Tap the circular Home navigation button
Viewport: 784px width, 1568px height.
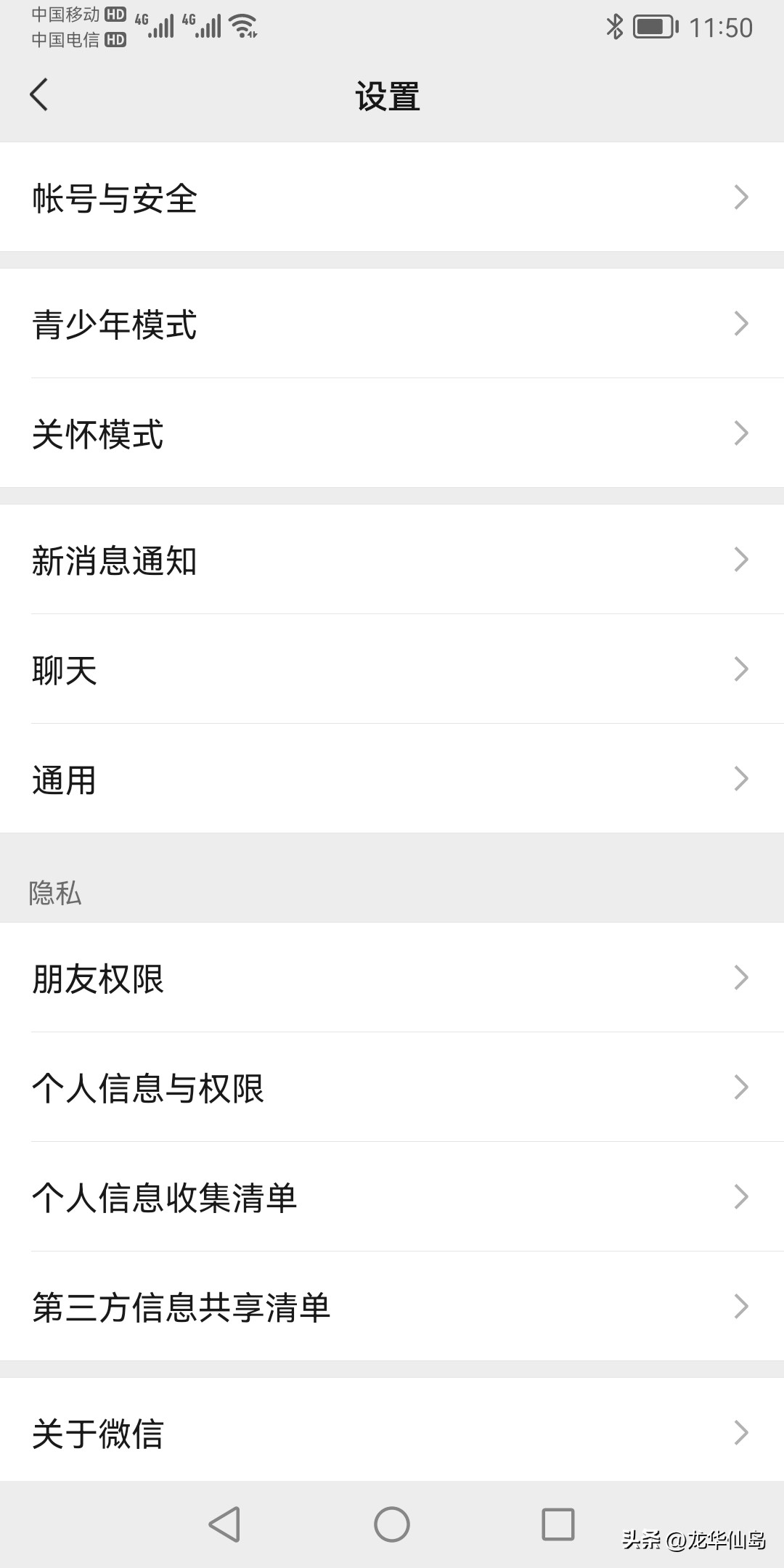point(392,1524)
